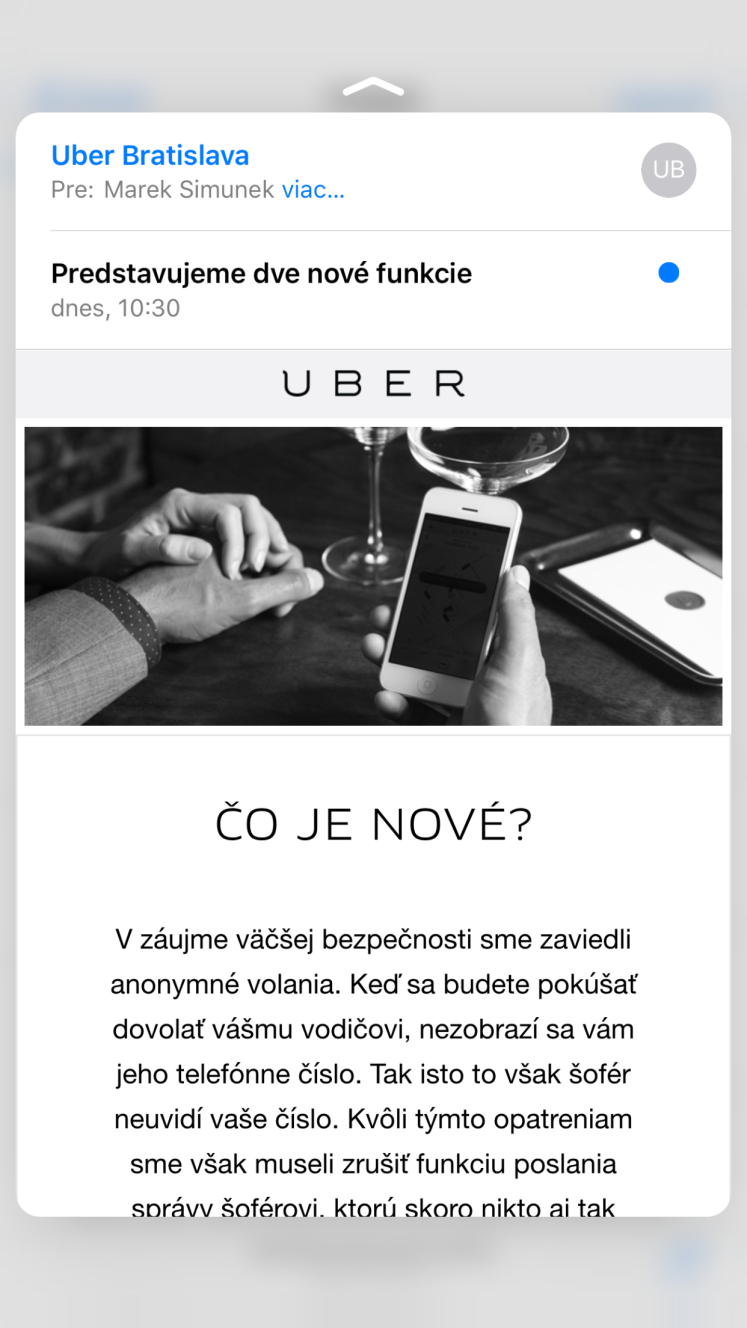Tap the arrow handle above the preview
The width and height of the screenshot is (747, 1328).
click(373, 87)
